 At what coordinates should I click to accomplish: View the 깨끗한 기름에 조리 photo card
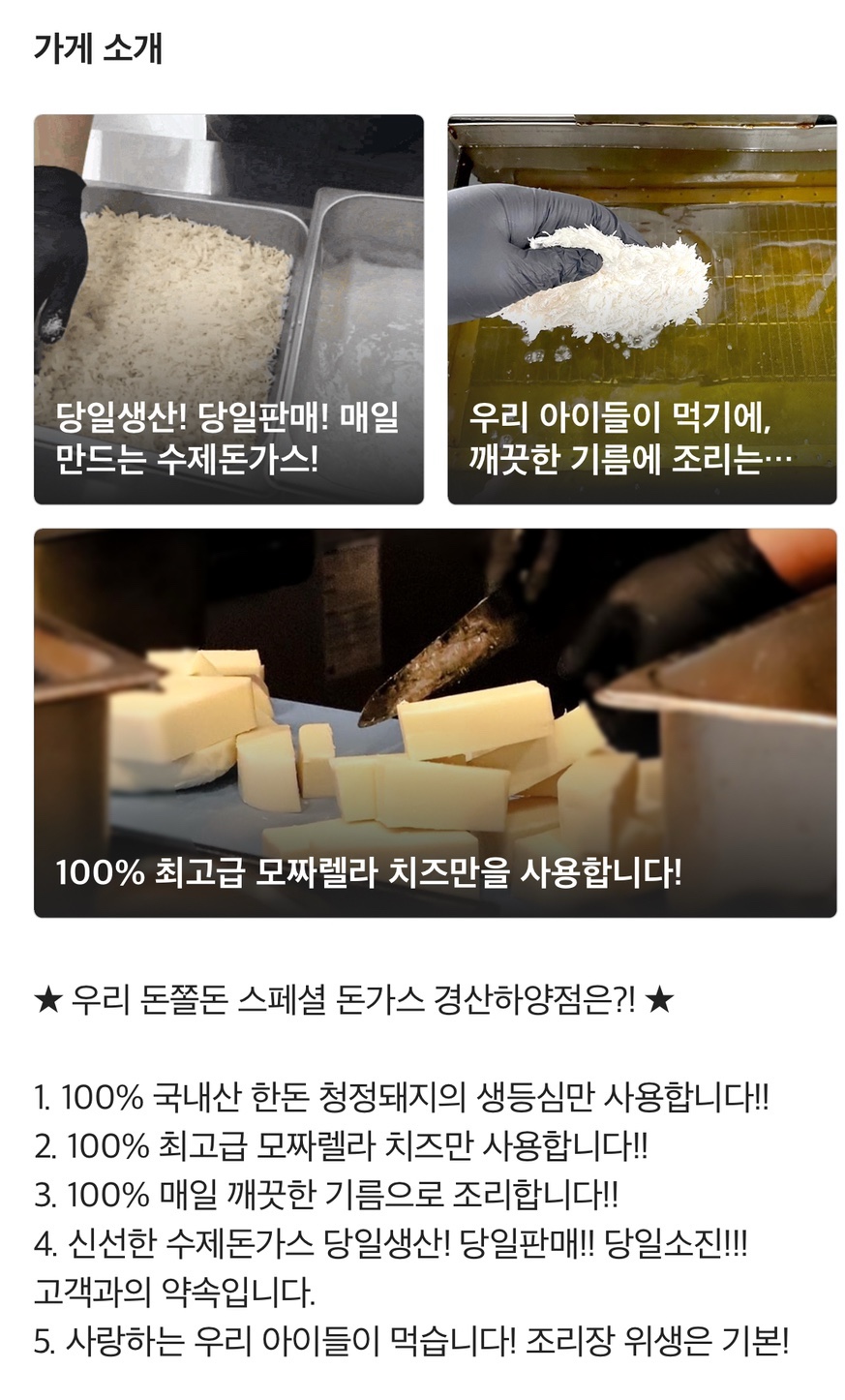tap(642, 309)
